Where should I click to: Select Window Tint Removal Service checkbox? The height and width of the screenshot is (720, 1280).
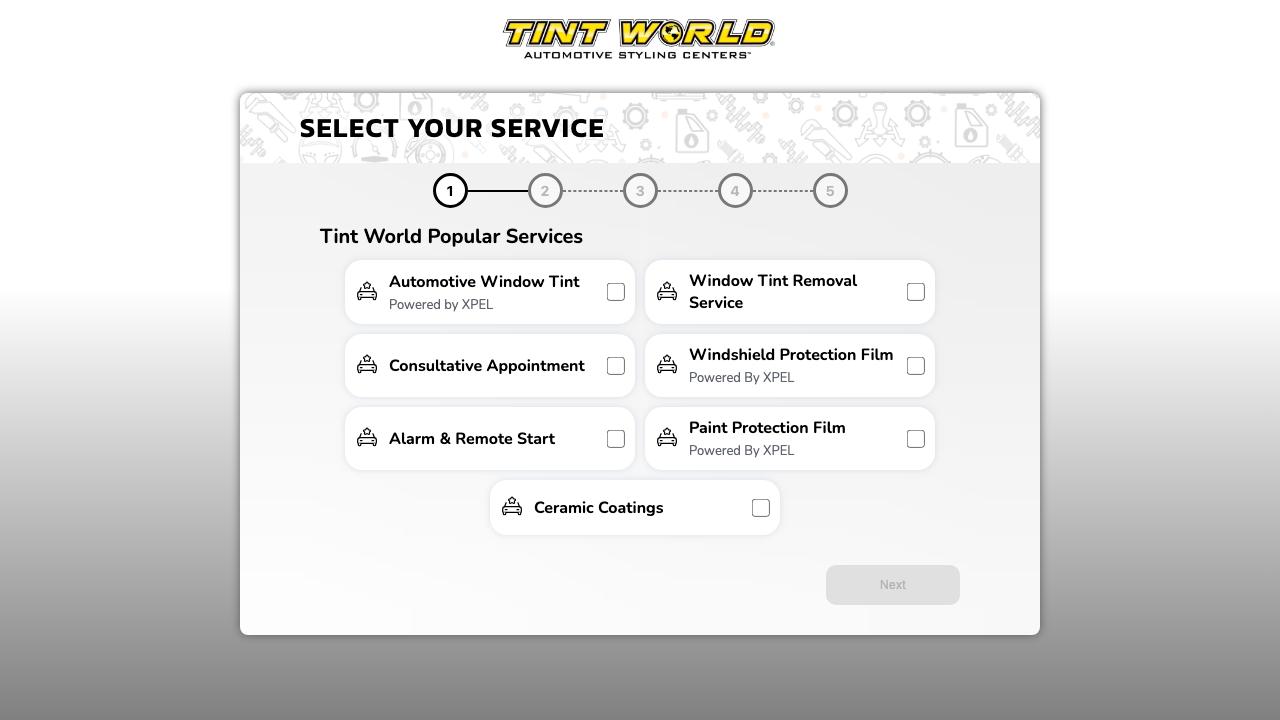916,292
